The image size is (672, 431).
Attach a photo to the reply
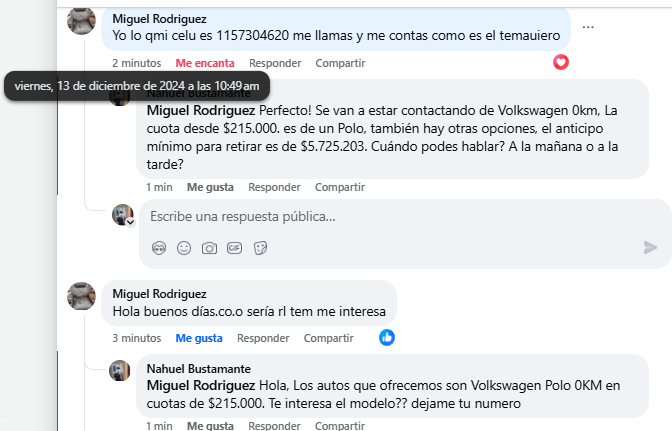(209, 247)
